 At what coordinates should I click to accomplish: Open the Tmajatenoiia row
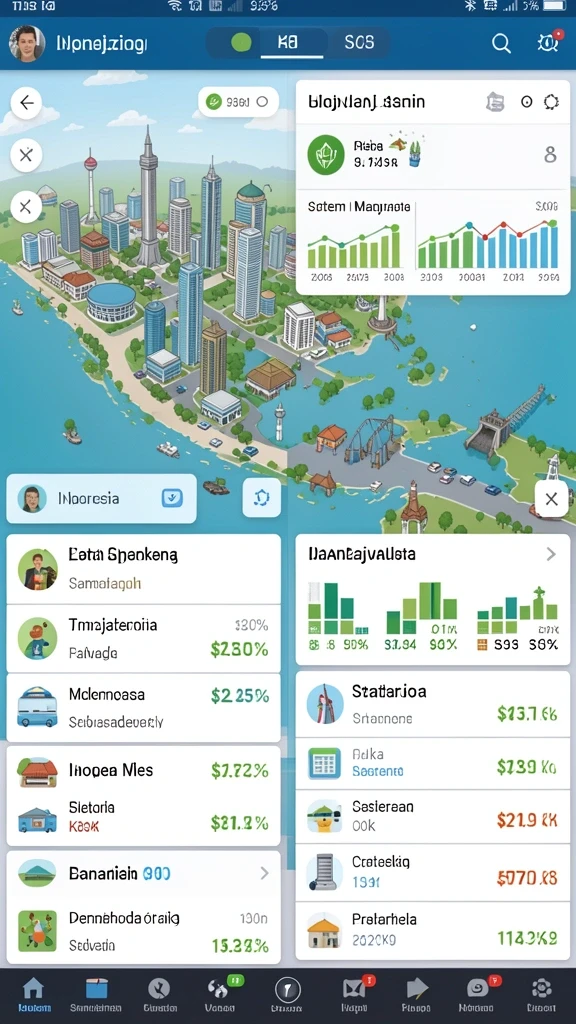[144, 638]
